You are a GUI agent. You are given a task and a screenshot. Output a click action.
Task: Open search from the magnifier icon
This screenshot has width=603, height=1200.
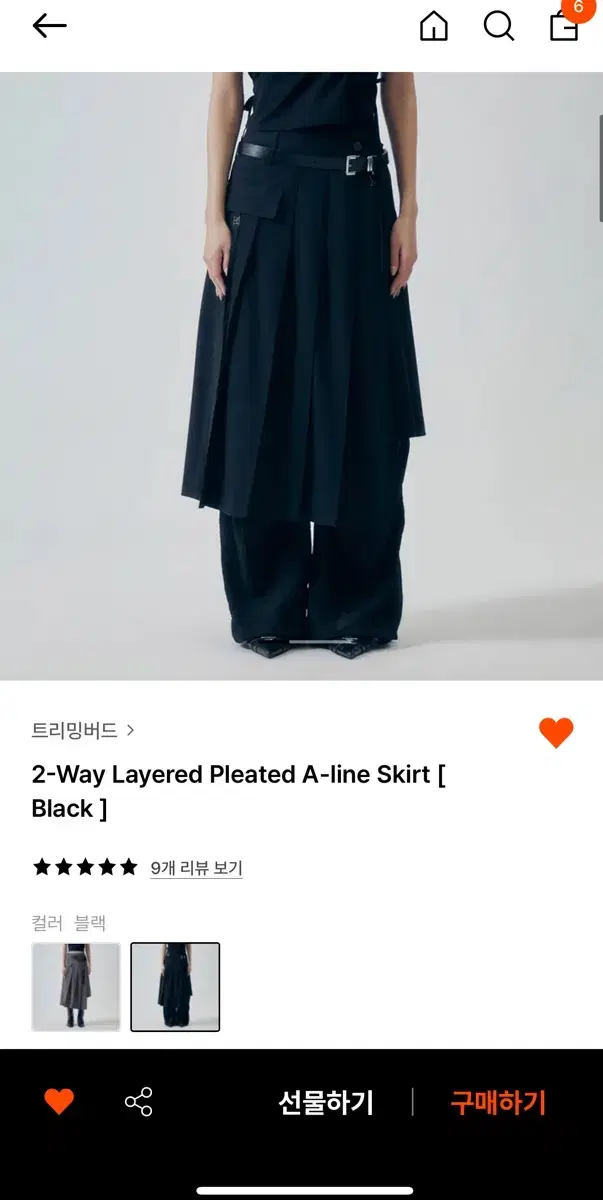pyautogui.click(x=498, y=26)
